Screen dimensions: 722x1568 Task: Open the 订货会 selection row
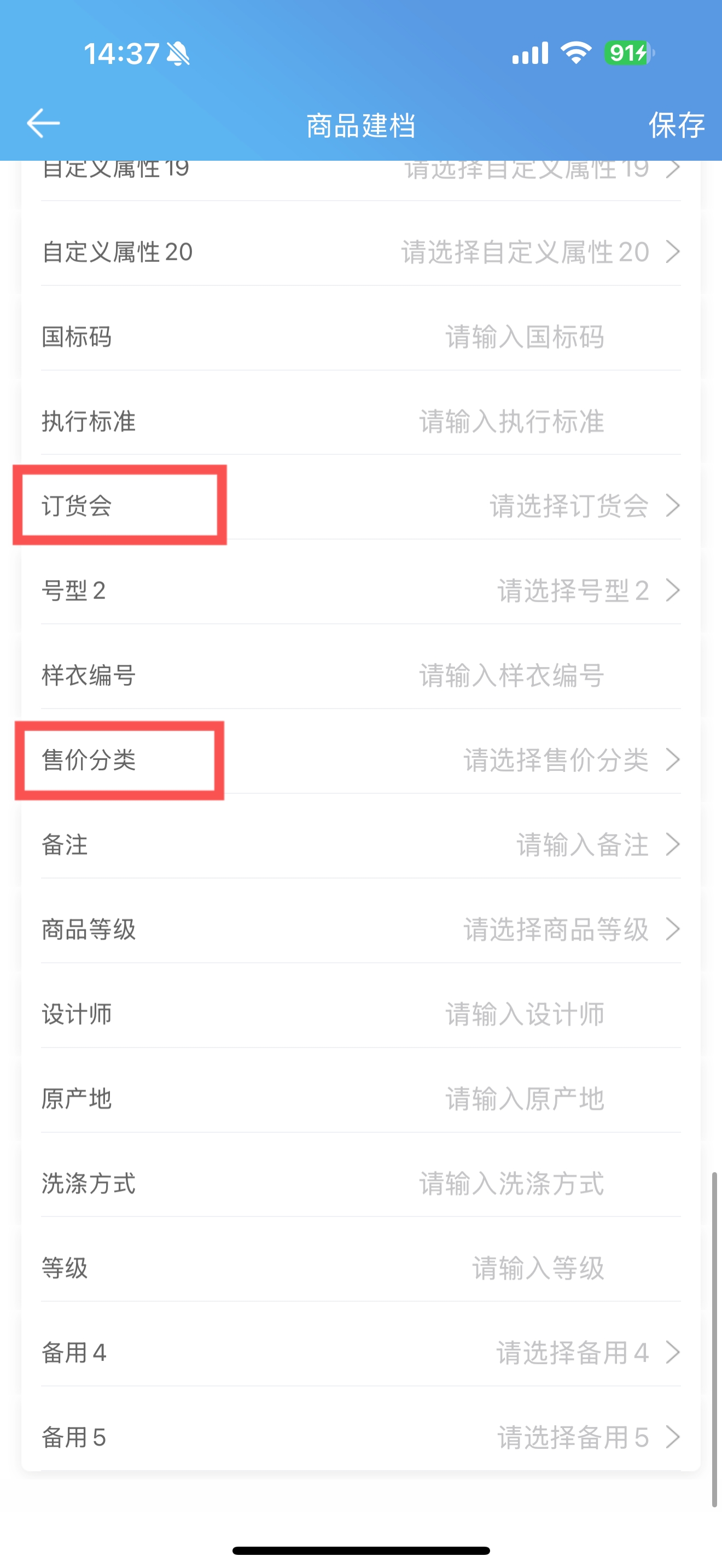click(x=361, y=506)
